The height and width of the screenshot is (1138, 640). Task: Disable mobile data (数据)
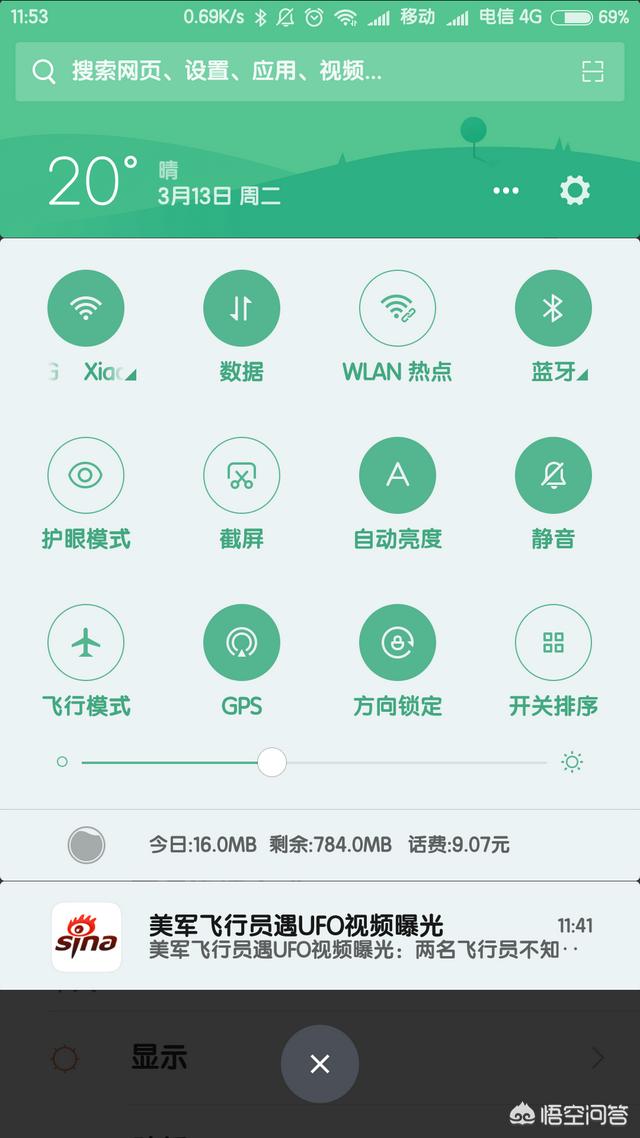coord(241,308)
